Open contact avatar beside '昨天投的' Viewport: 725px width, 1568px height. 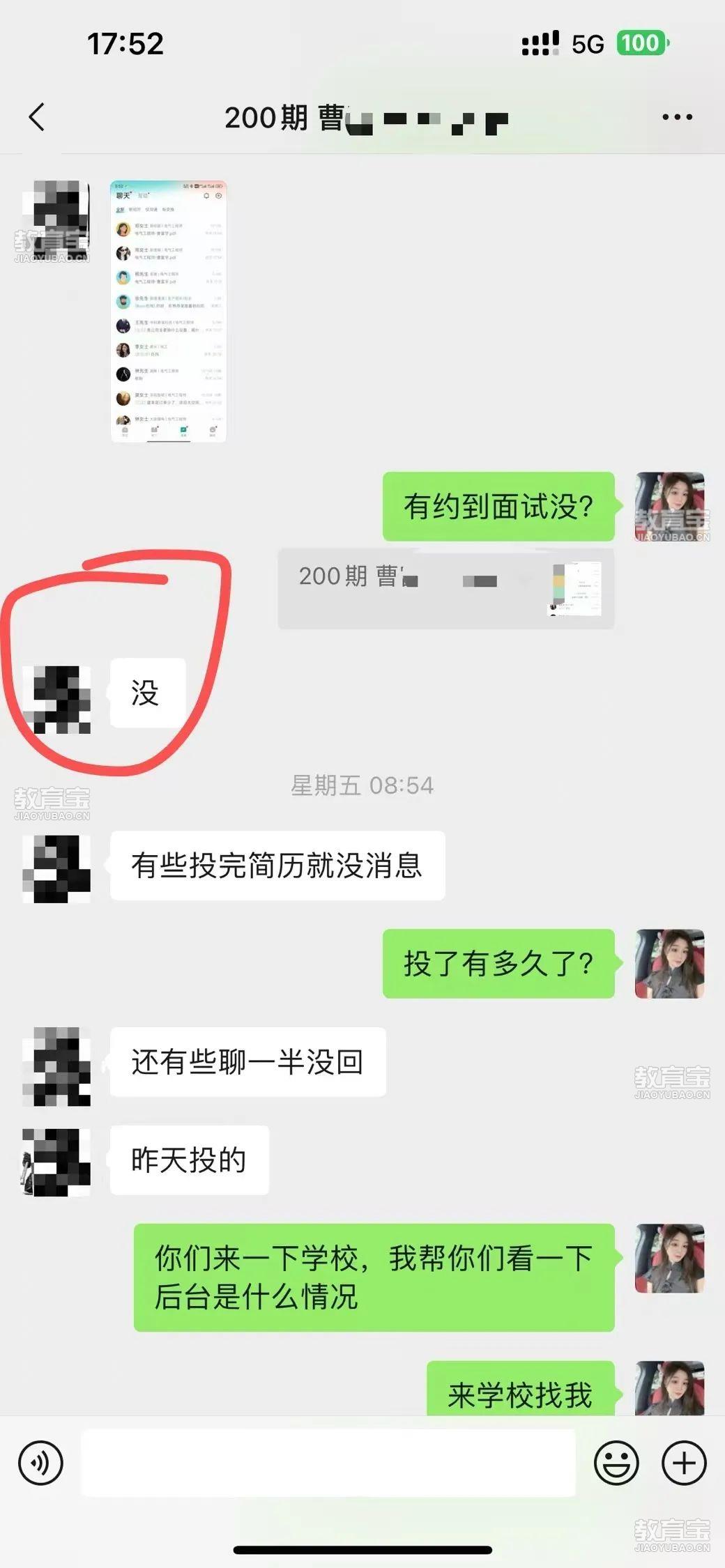[x=56, y=1162]
